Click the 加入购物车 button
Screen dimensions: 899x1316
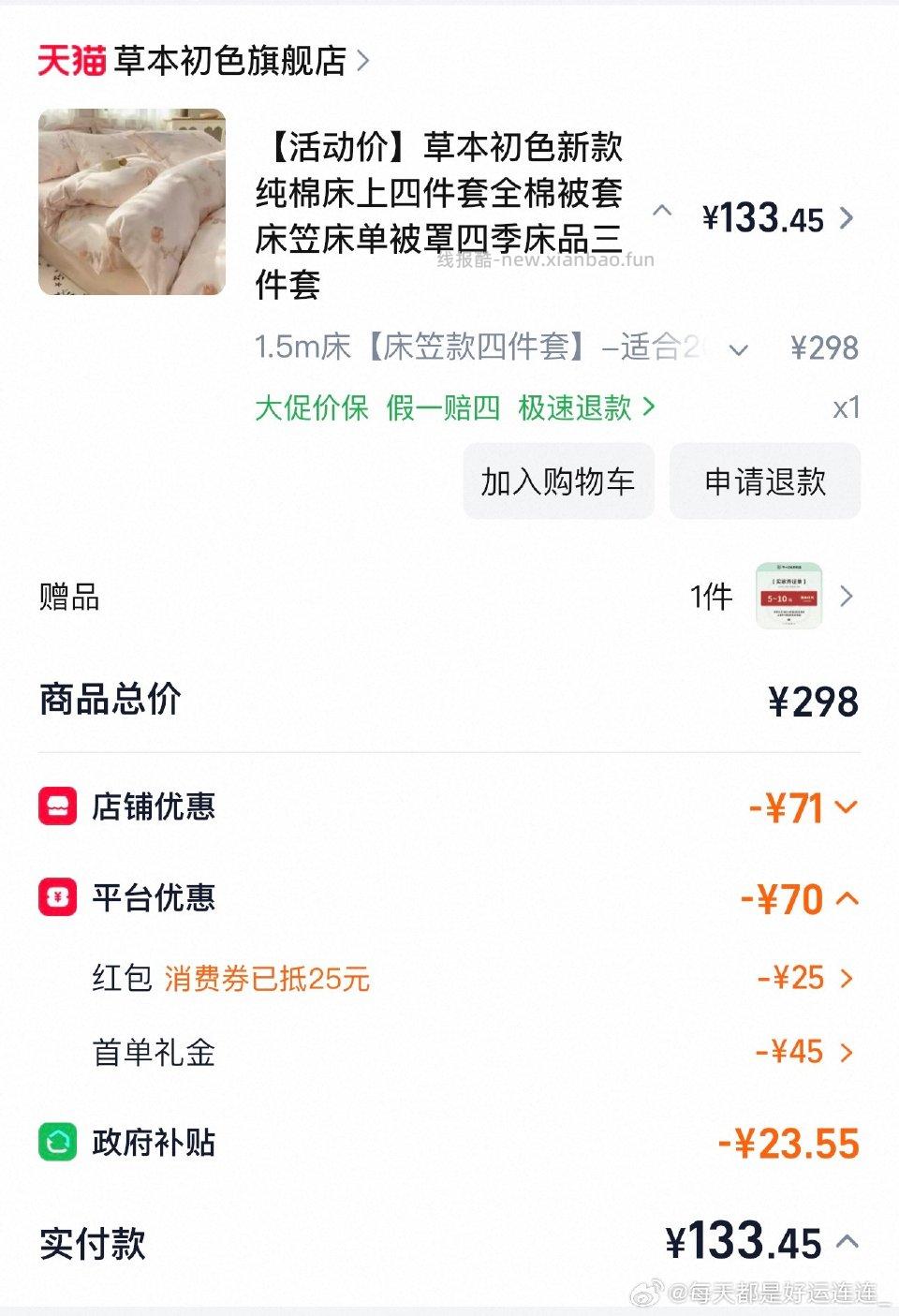[558, 481]
